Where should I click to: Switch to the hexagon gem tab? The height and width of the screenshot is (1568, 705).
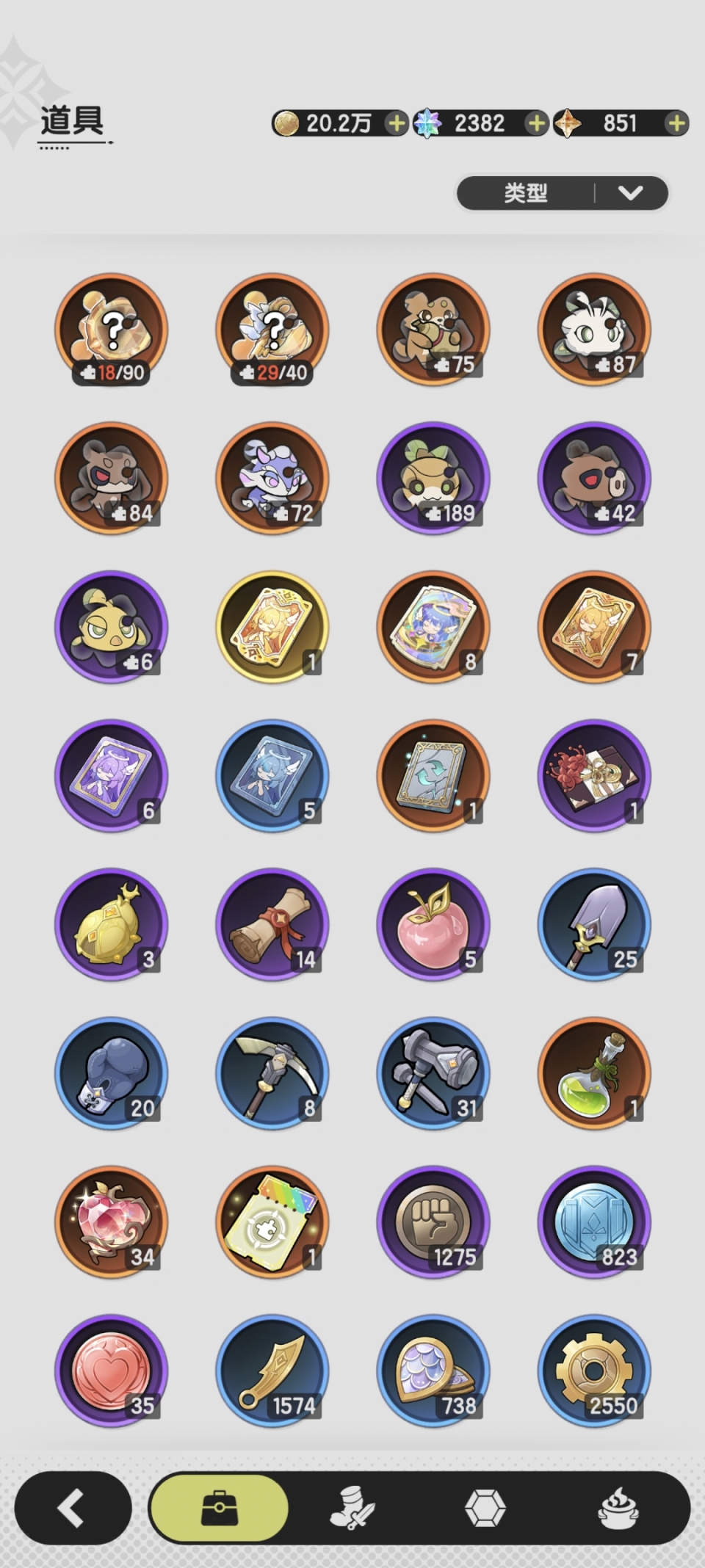485,1509
